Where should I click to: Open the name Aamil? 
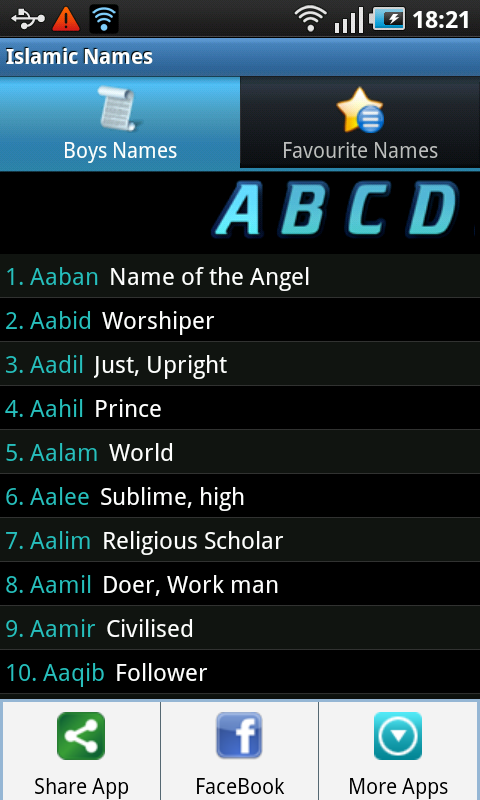coord(240,584)
